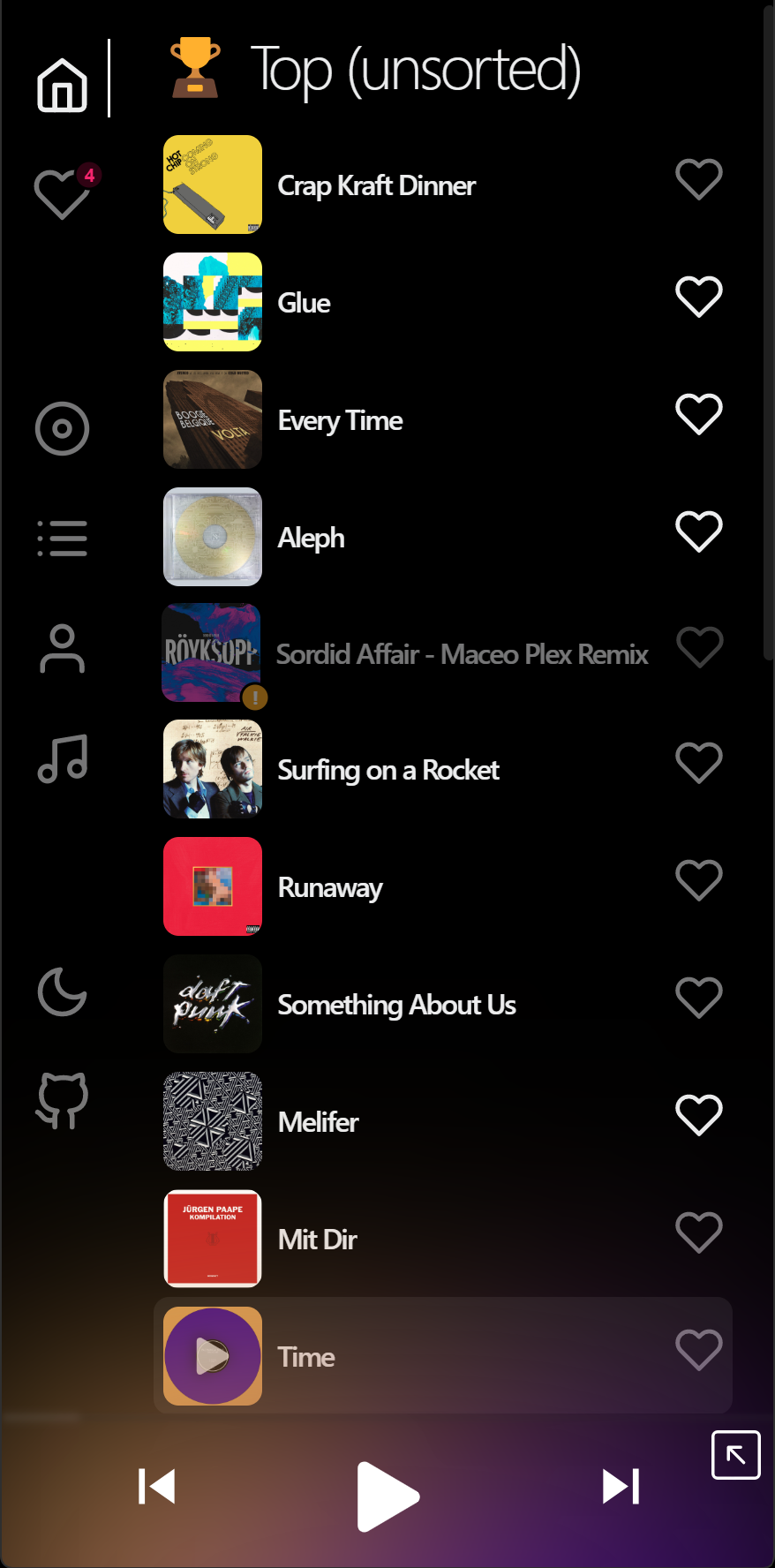Viewport: 775px width, 1568px height.
Task: Play Something About Us
Action: (396, 1005)
